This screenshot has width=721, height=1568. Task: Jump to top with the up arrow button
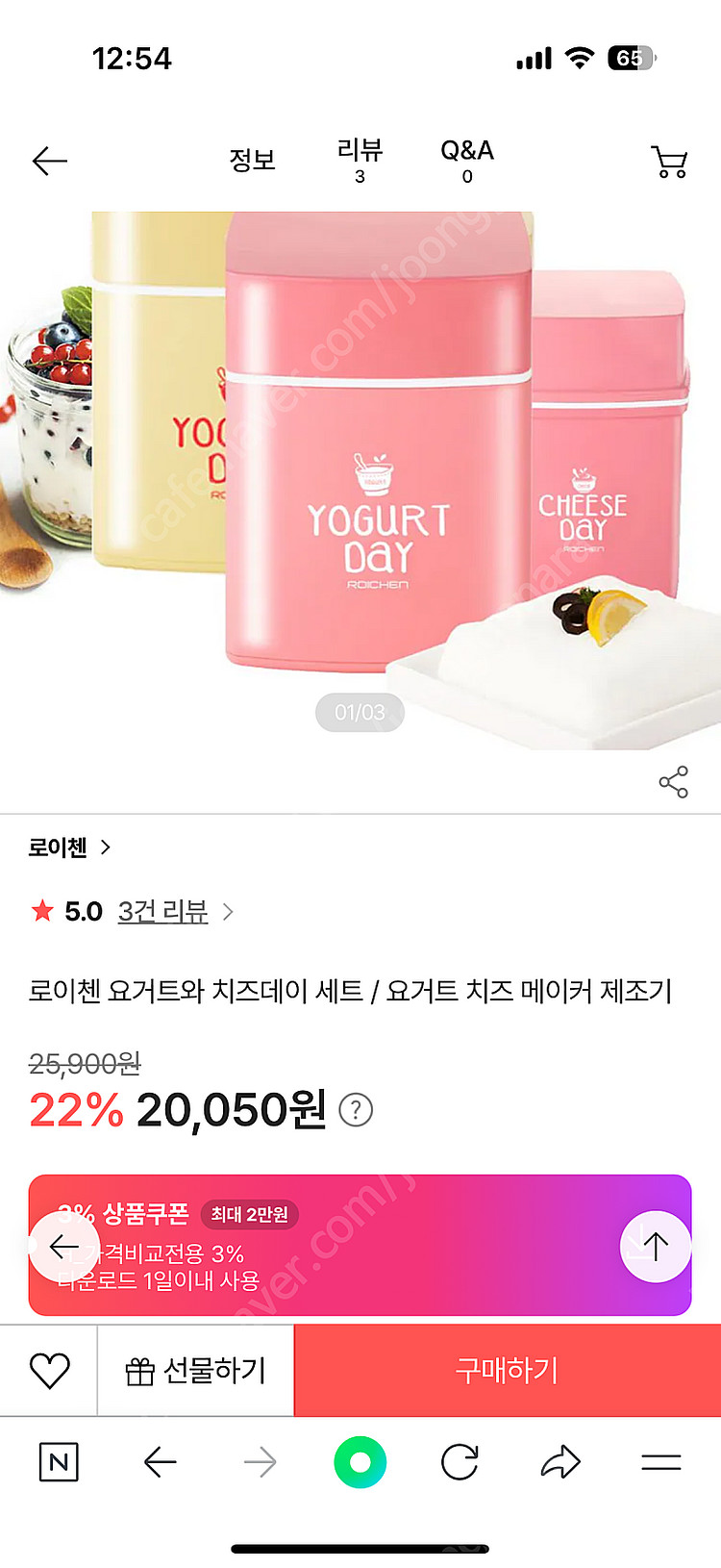pyautogui.click(x=656, y=1247)
